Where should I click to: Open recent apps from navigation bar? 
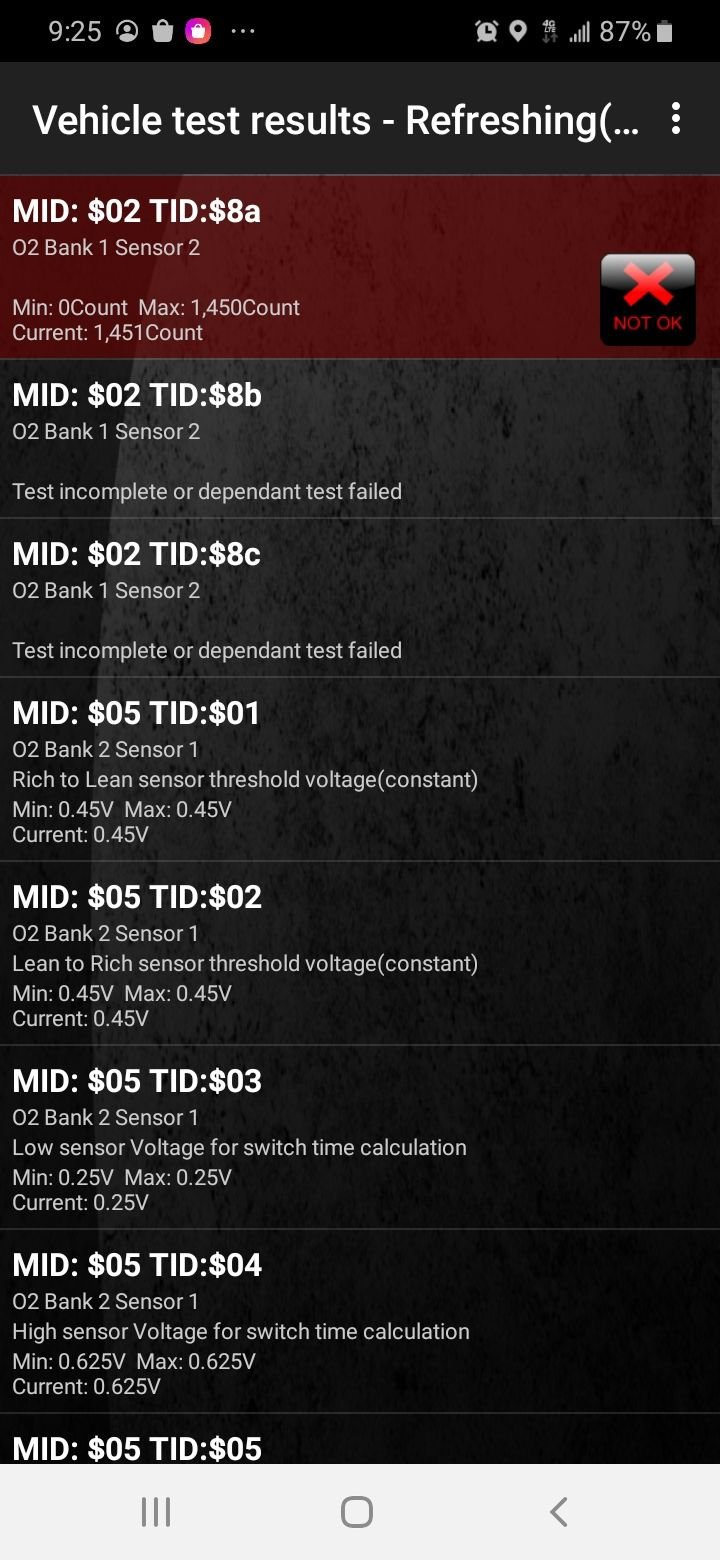(156, 1511)
